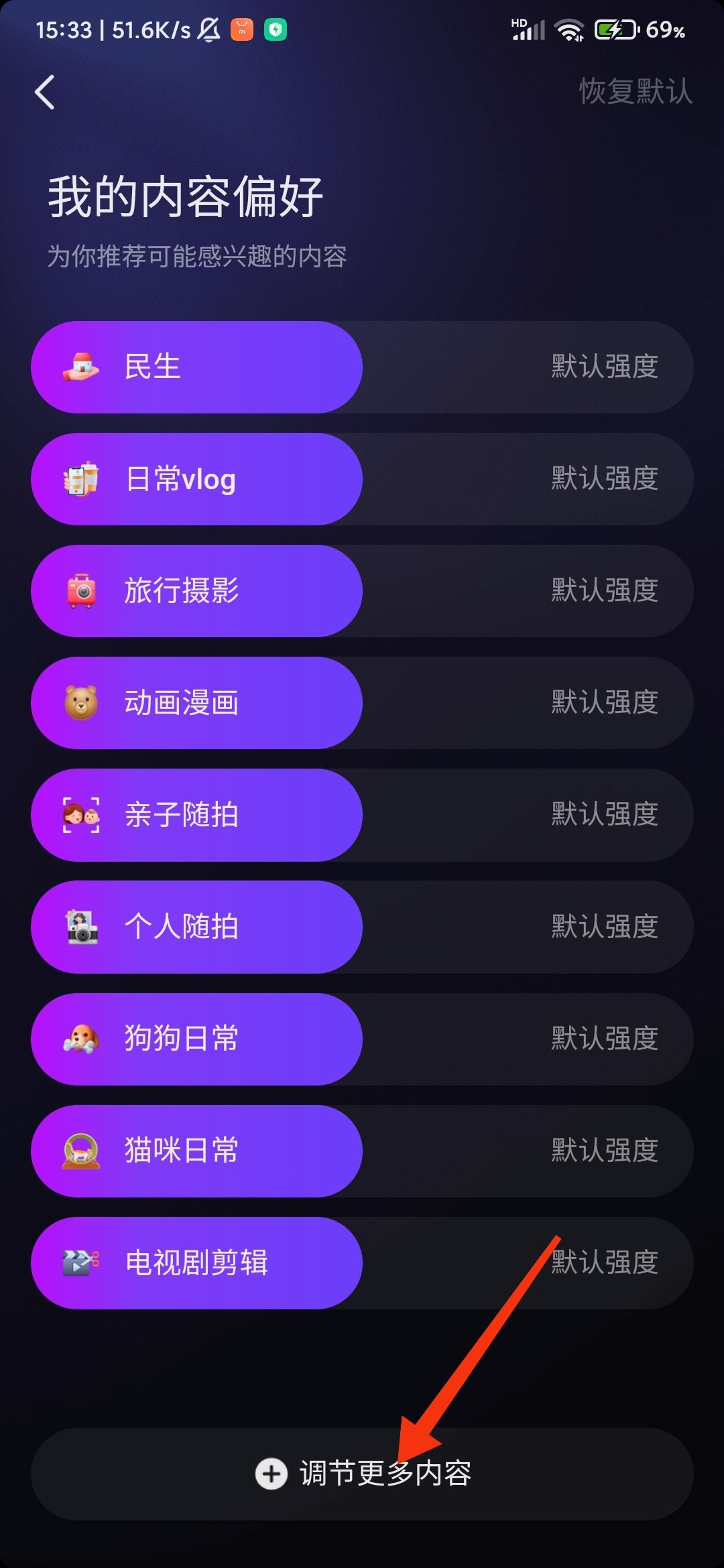The width and height of the screenshot is (724, 1568).
Task: Click the family frame icon on 亲子随拍
Action: (80, 814)
